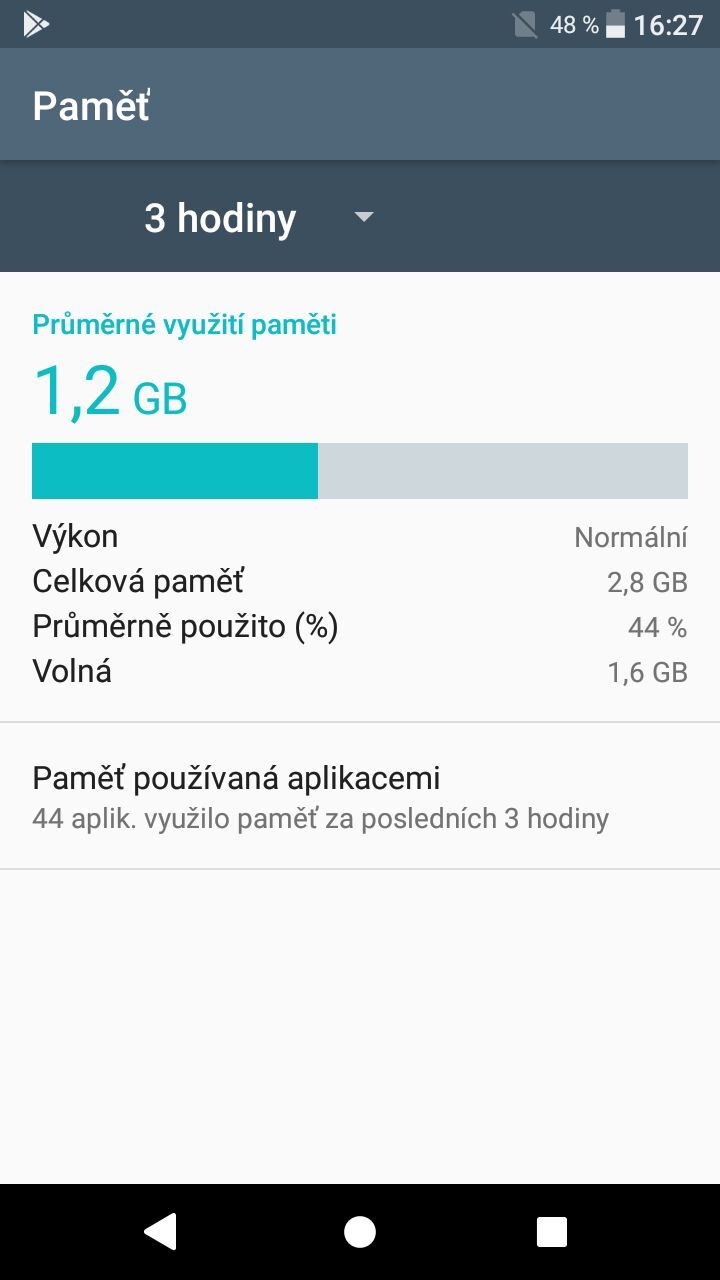Expand the Paměť používaná aplikacemi section
This screenshot has width=720, height=1280.
tap(360, 795)
